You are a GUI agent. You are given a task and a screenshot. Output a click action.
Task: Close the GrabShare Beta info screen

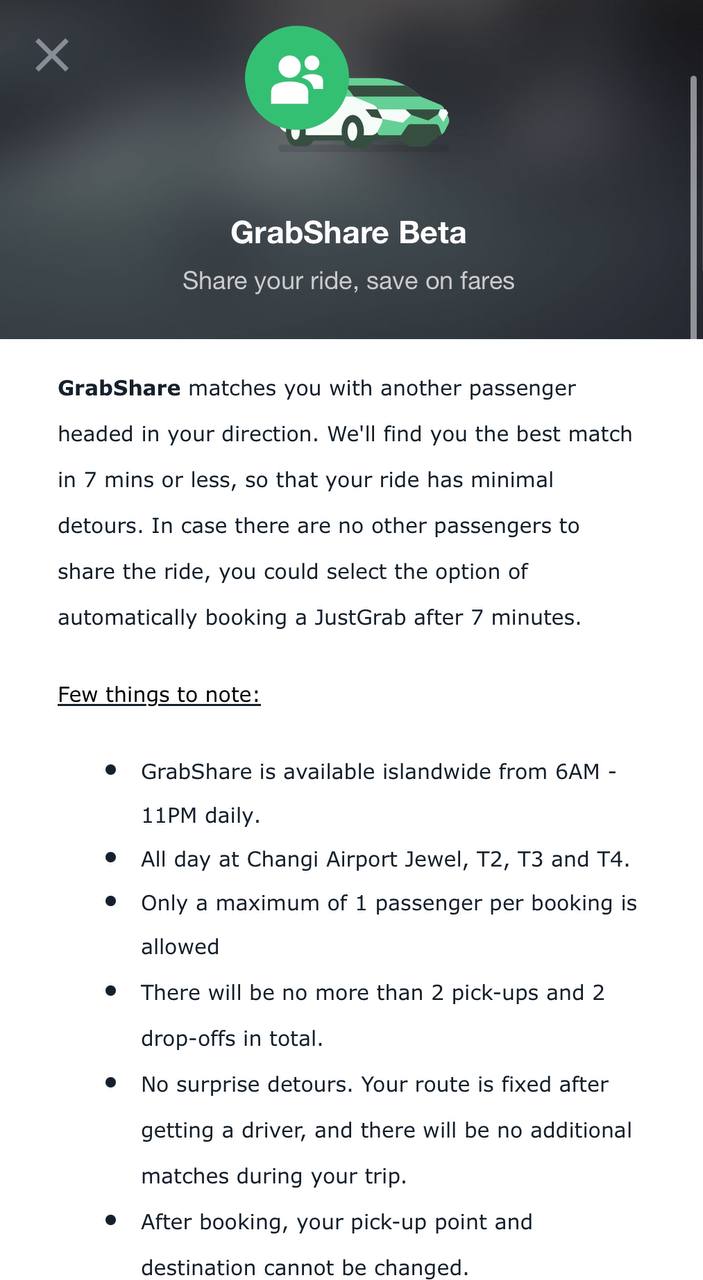point(52,55)
